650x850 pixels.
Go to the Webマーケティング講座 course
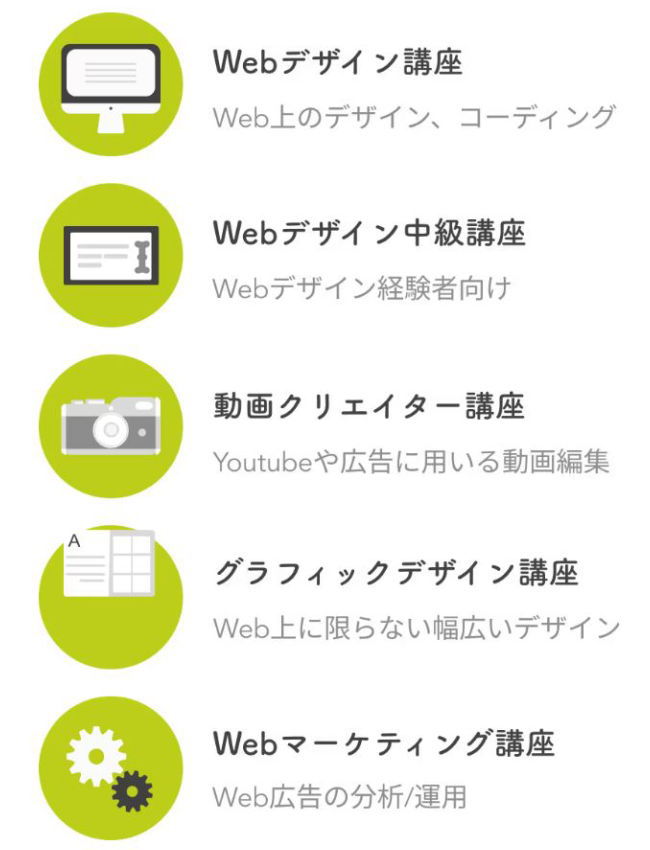[384, 745]
